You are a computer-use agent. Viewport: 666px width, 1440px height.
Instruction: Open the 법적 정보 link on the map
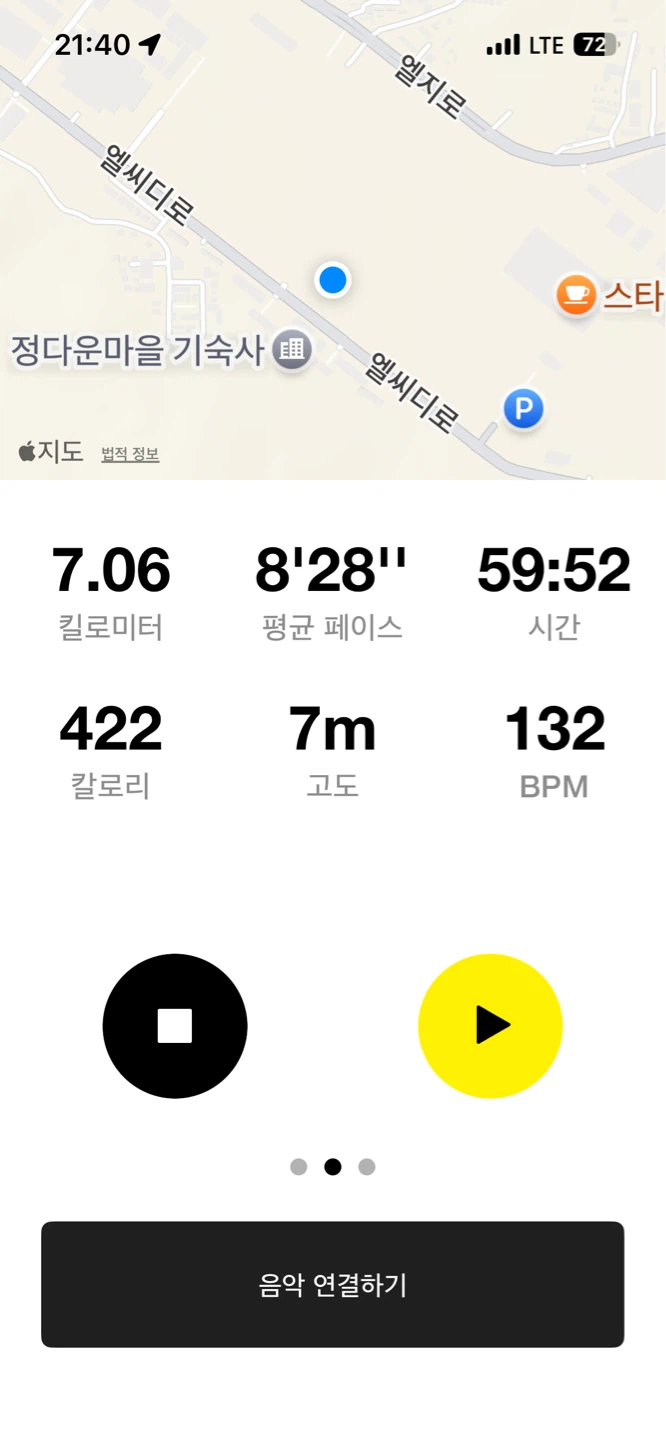[130, 454]
